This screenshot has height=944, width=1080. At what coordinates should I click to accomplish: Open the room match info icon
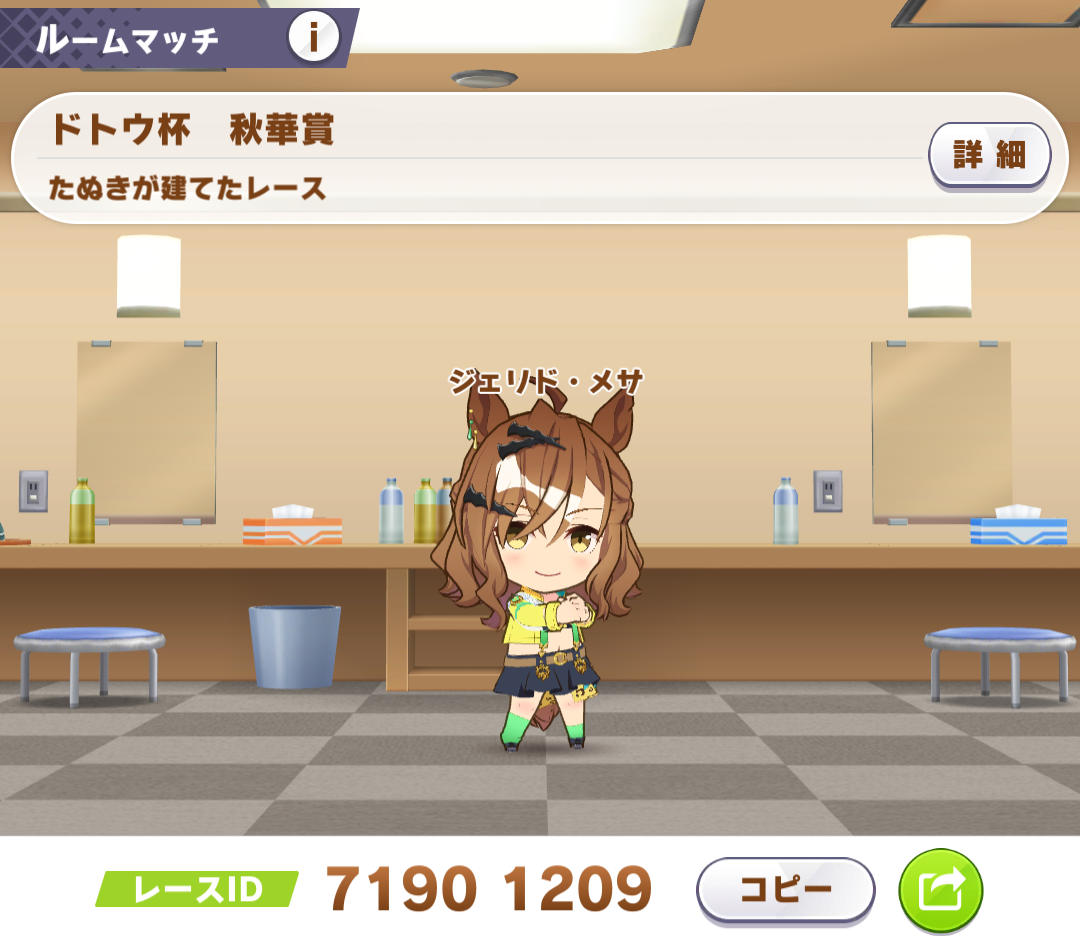(313, 38)
